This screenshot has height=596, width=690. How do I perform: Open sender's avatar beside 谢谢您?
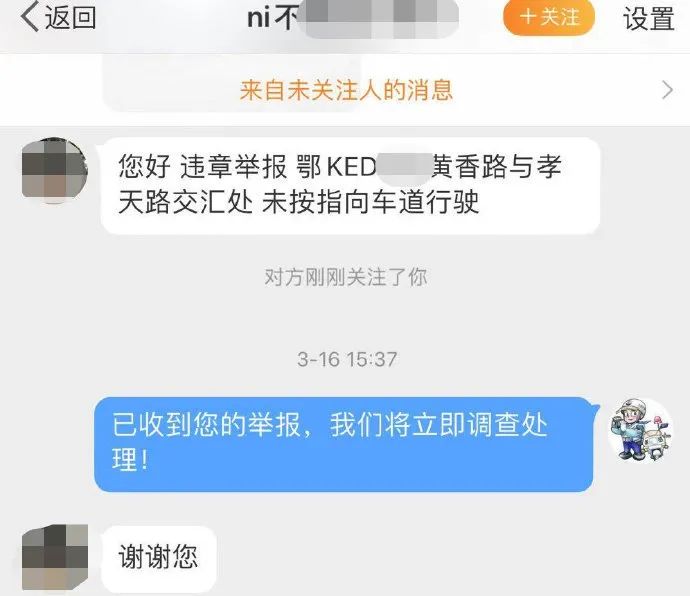coord(54,556)
